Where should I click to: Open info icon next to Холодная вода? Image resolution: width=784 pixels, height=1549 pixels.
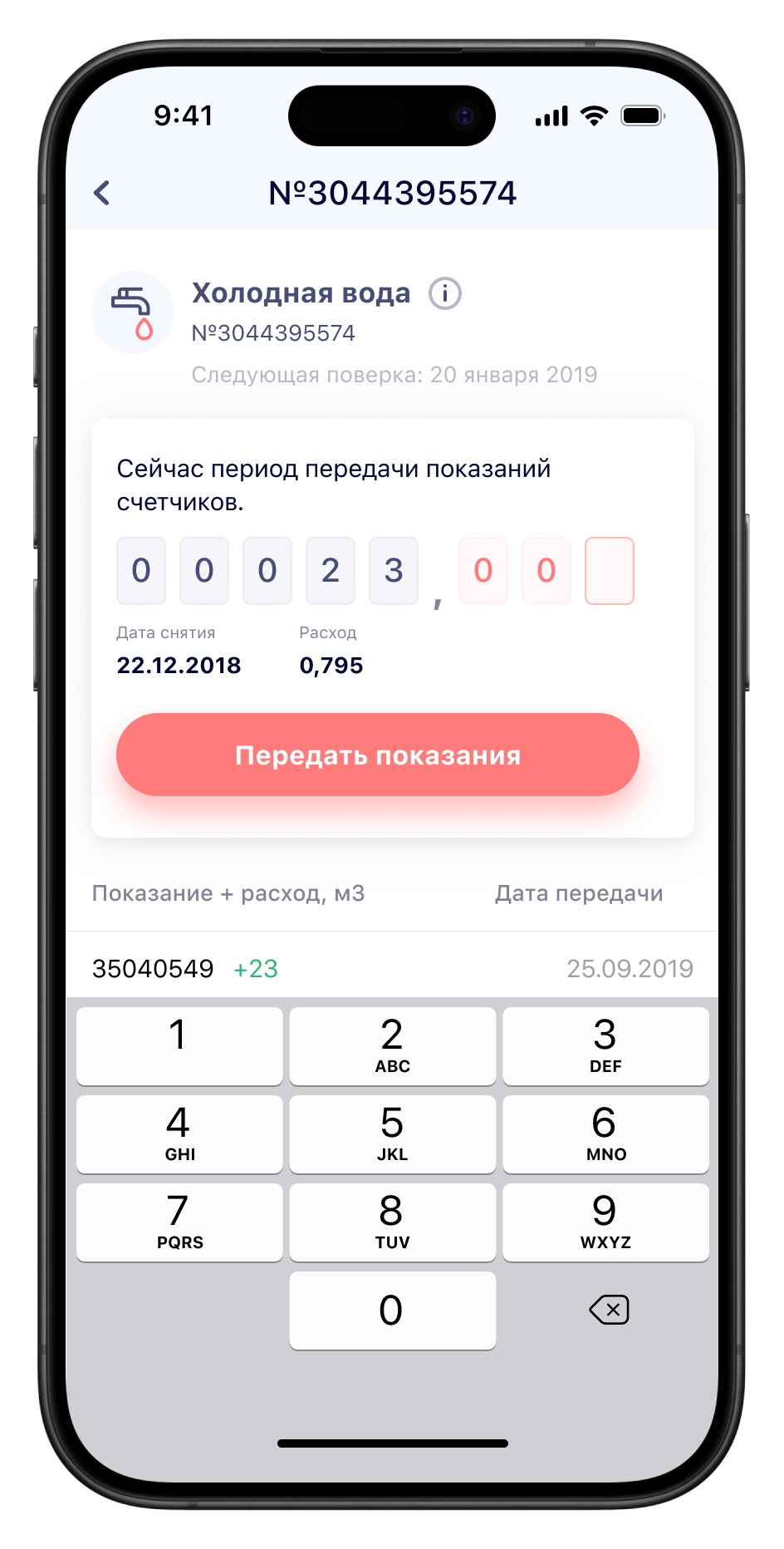[x=445, y=293]
